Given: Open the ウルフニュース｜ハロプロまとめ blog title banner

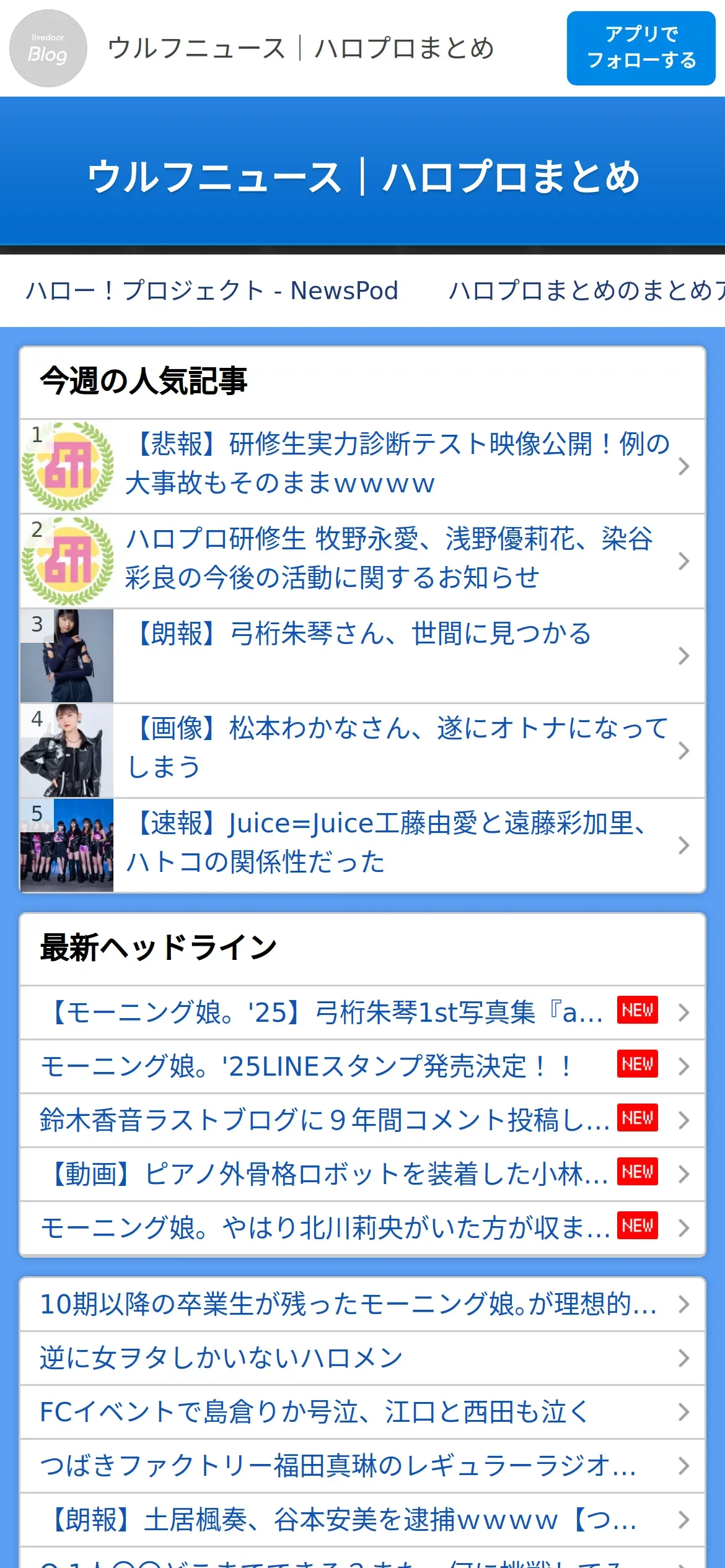Looking at the screenshot, I should click(362, 176).
